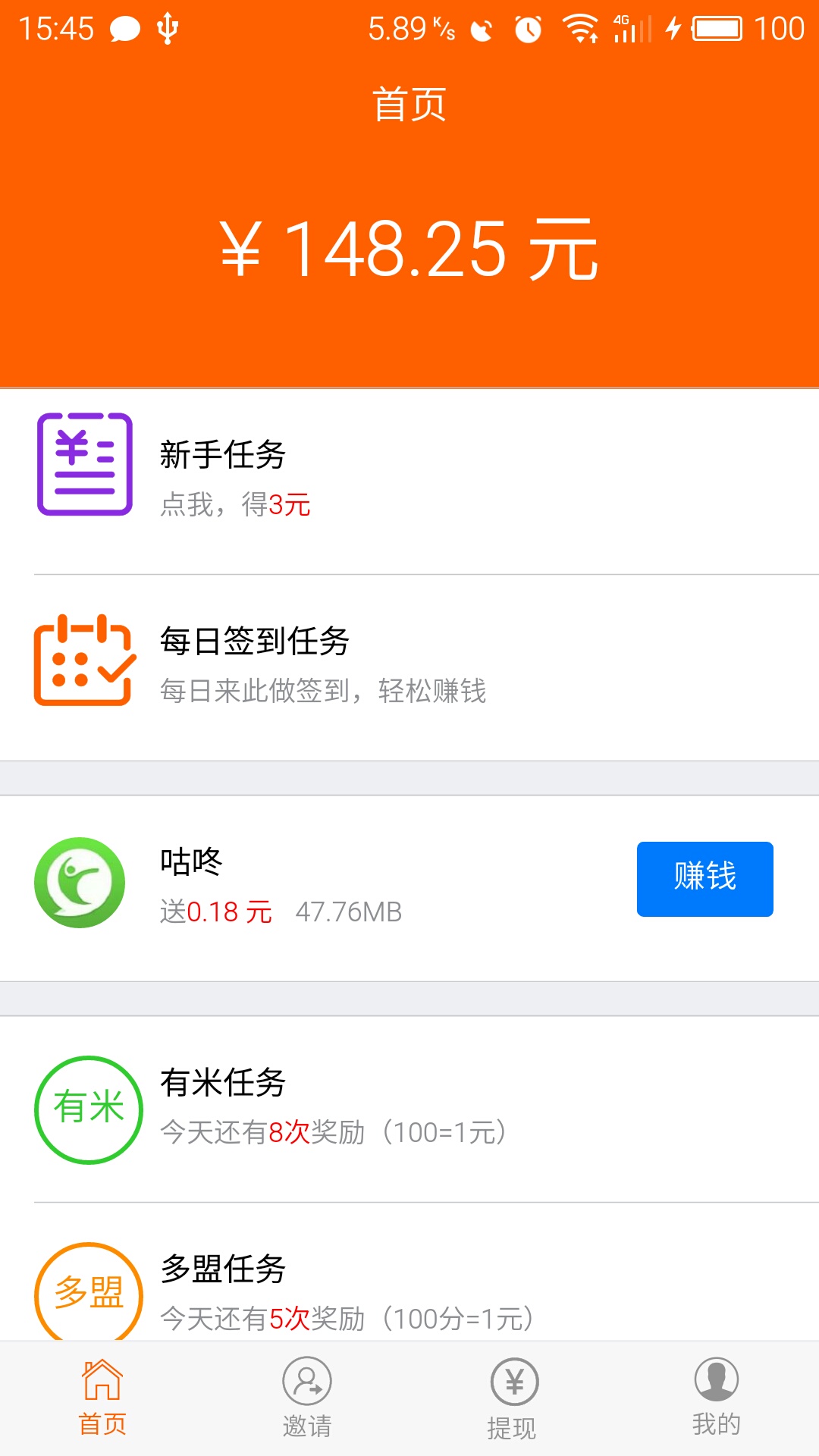
Task: Open 有米任务 task list
Action: 409,1109
